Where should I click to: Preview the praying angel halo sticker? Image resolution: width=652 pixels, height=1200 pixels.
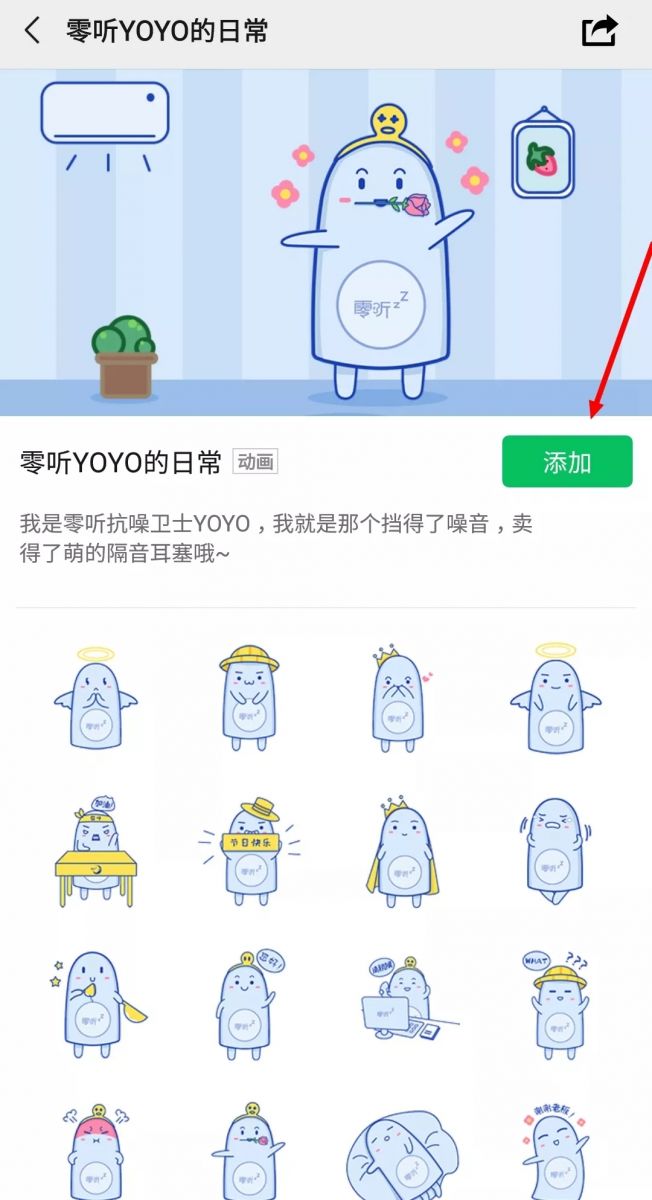tap(96, 700)
